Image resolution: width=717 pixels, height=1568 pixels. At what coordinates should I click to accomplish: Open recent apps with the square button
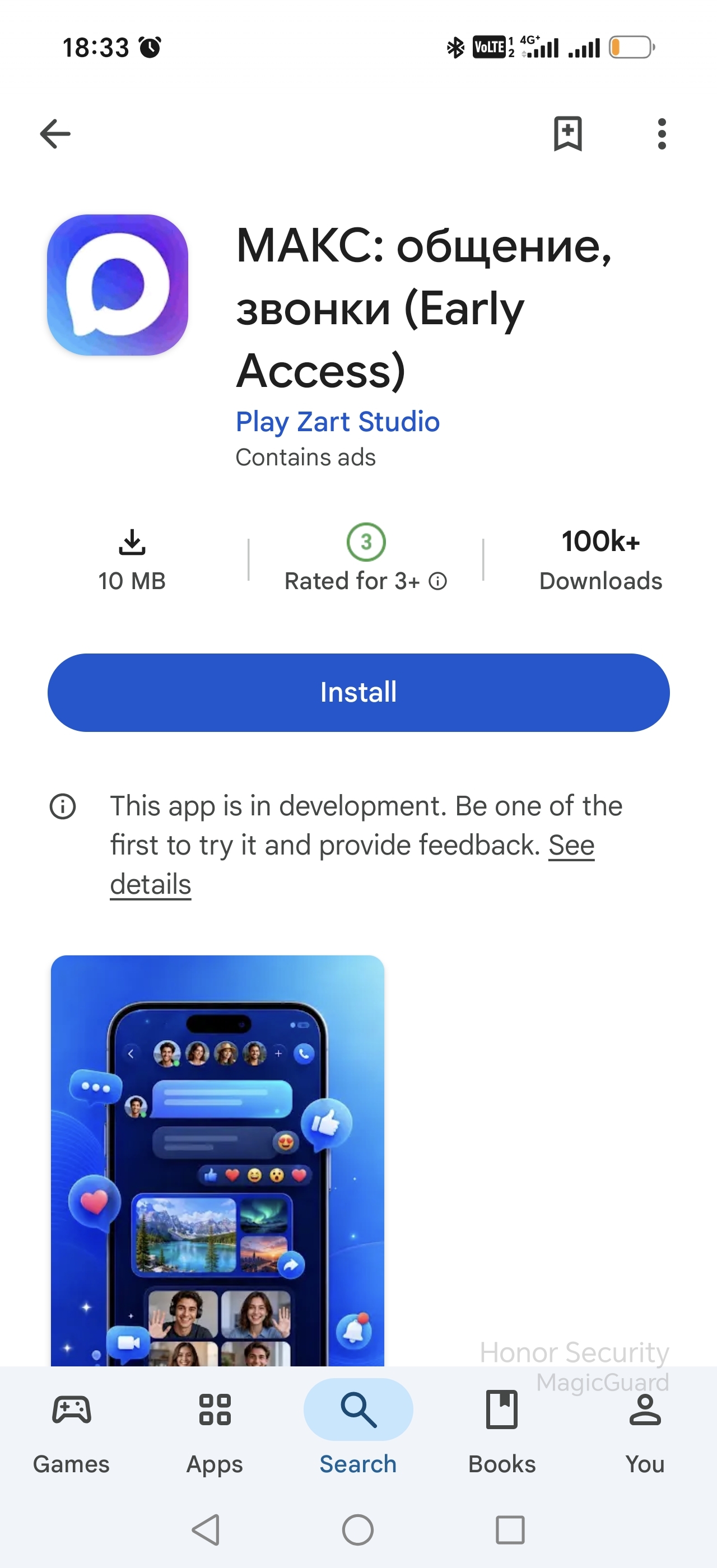coord(510,1530)
